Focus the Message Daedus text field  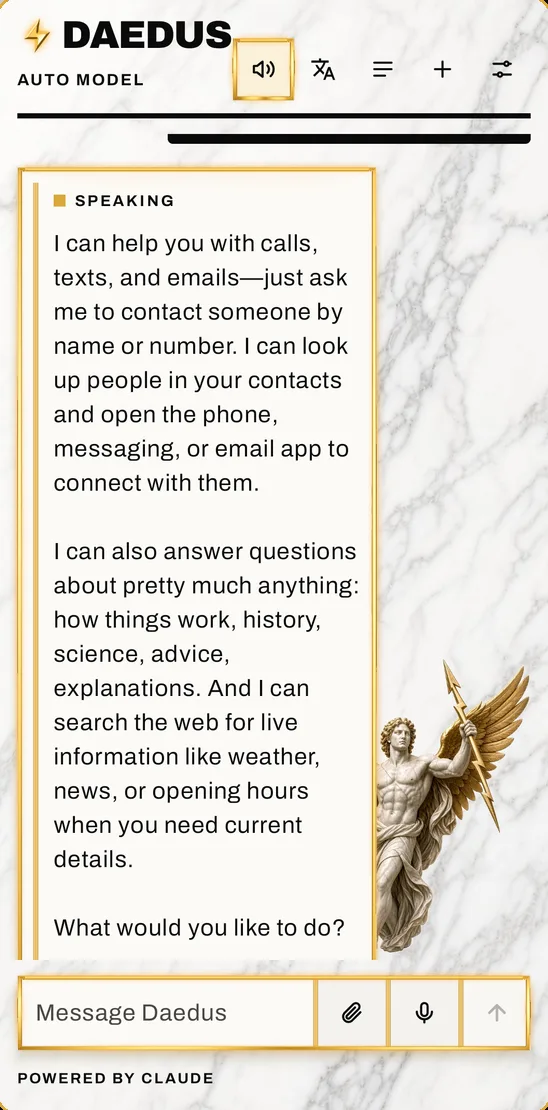[167, 1013]
